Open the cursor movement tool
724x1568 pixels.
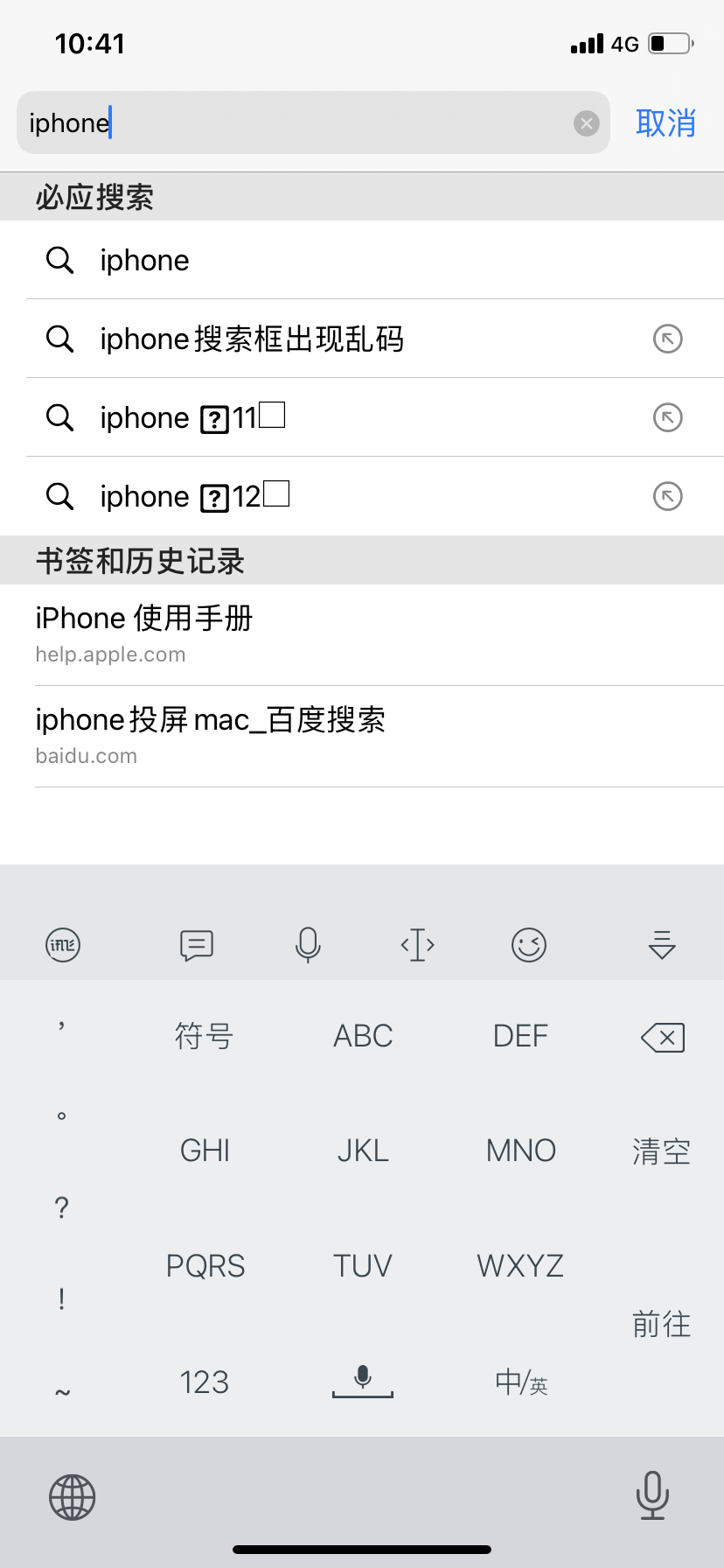click(418, 945)
